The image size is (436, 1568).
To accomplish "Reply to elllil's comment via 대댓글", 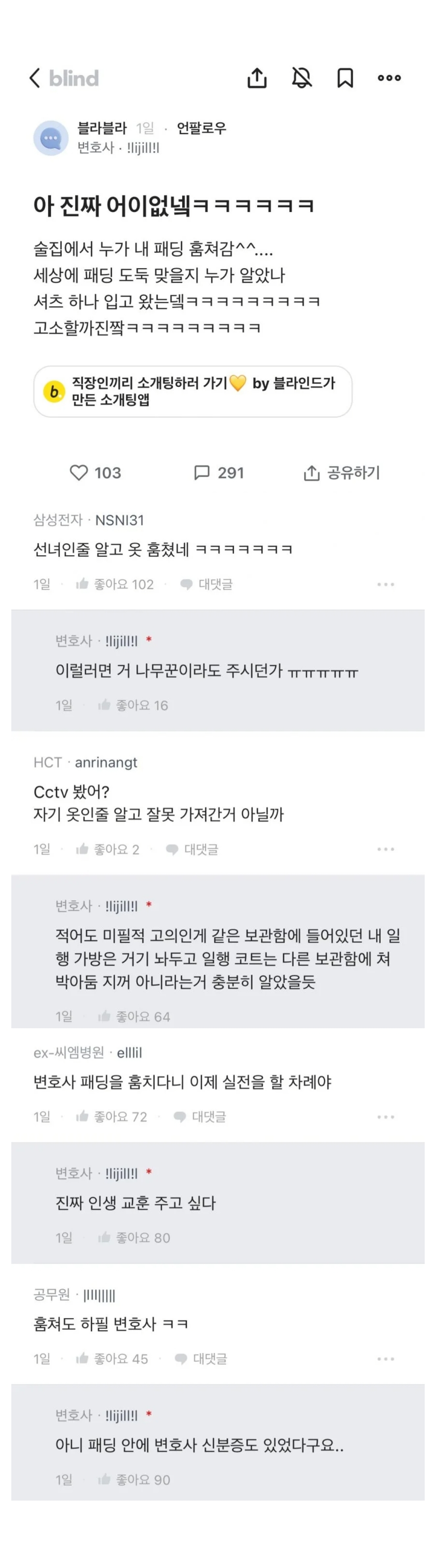I will click(x=200, y=1117).
